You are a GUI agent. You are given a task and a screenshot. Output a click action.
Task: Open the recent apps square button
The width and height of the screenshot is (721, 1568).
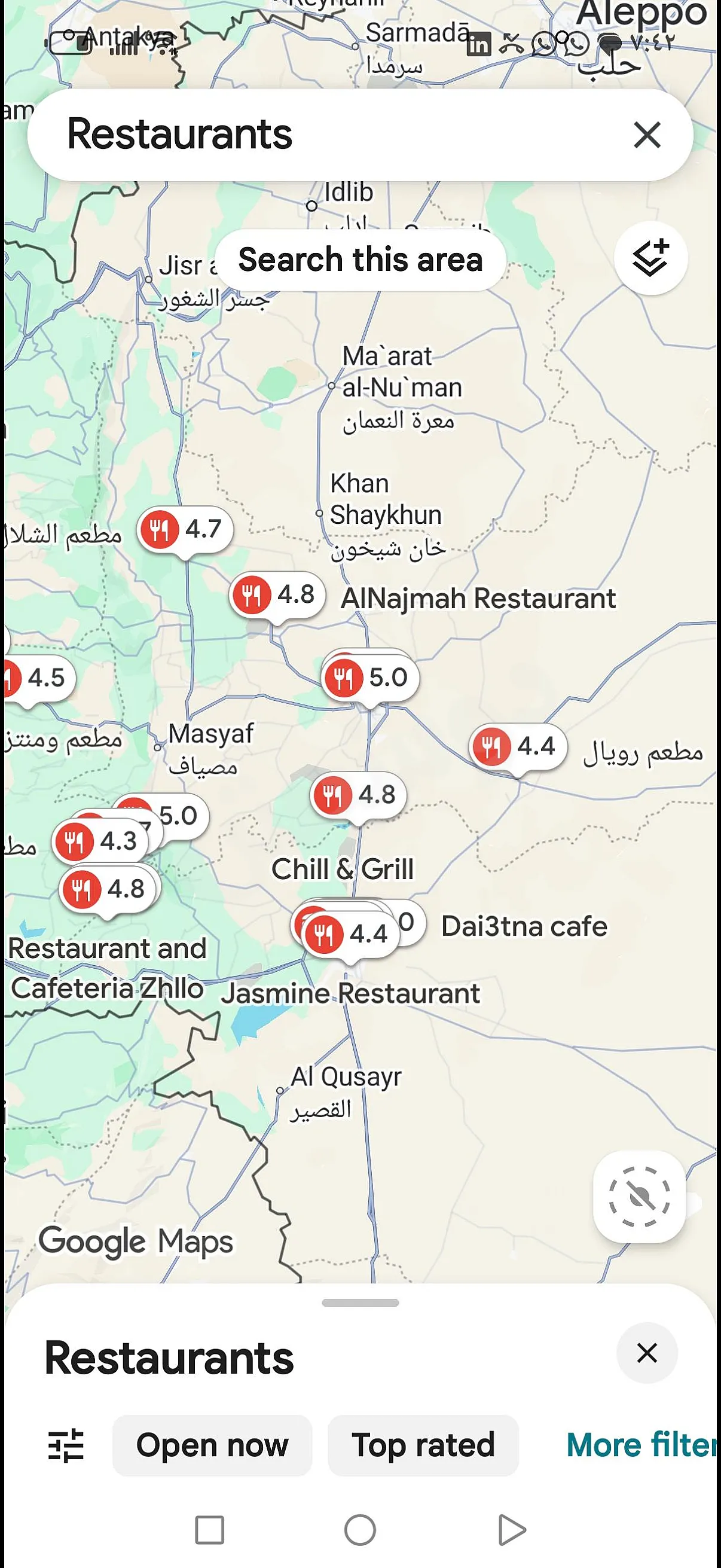click(209, 1530)
